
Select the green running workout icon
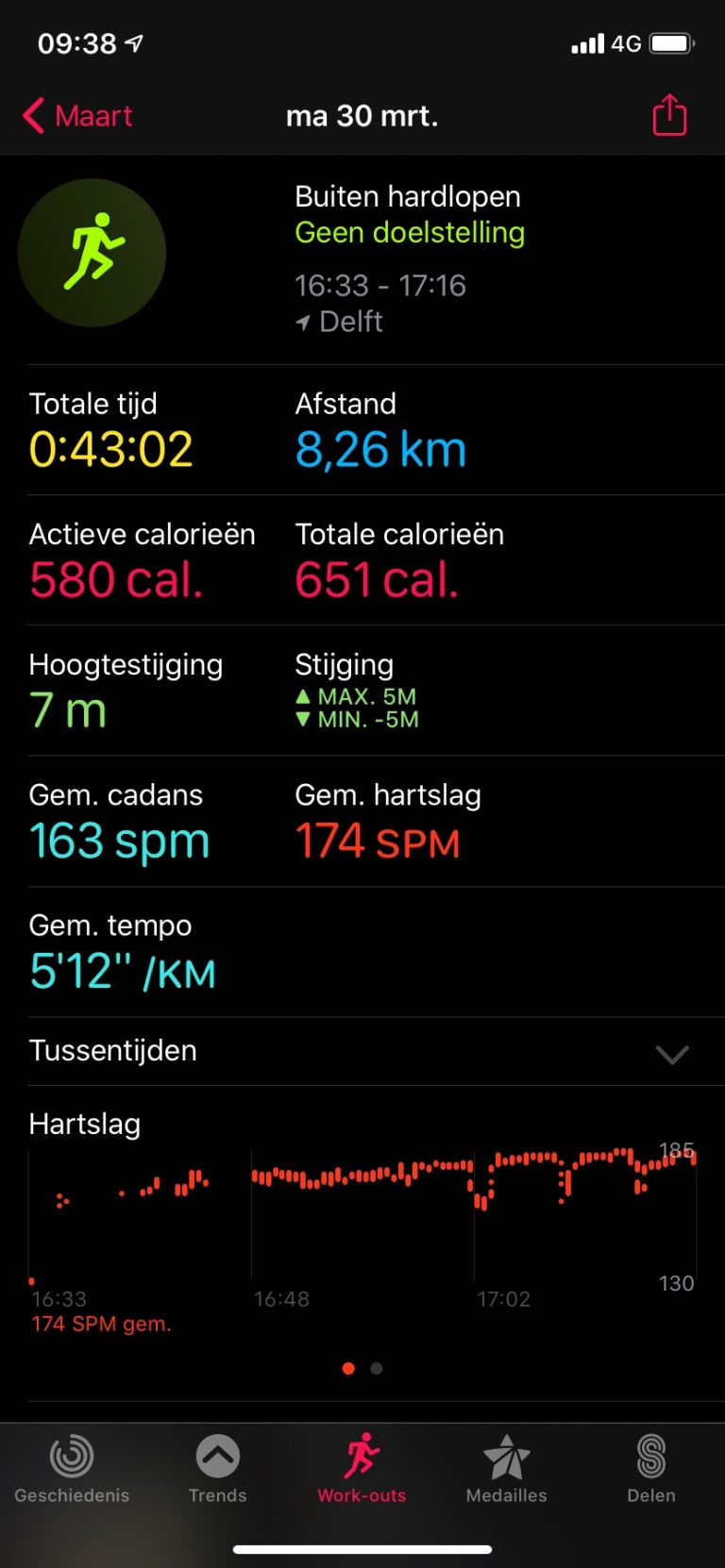(x=92, y=252)
